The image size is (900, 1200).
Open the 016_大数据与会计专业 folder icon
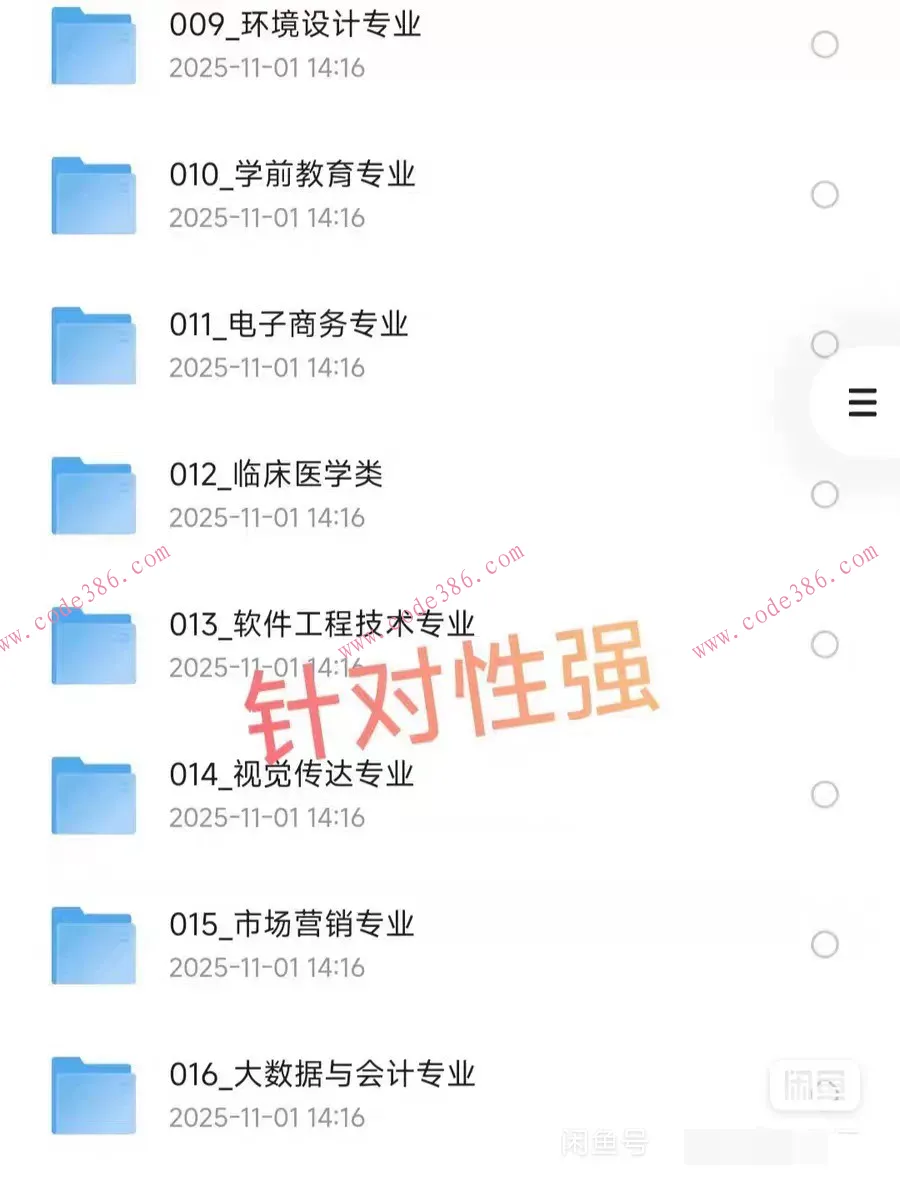93,1094
